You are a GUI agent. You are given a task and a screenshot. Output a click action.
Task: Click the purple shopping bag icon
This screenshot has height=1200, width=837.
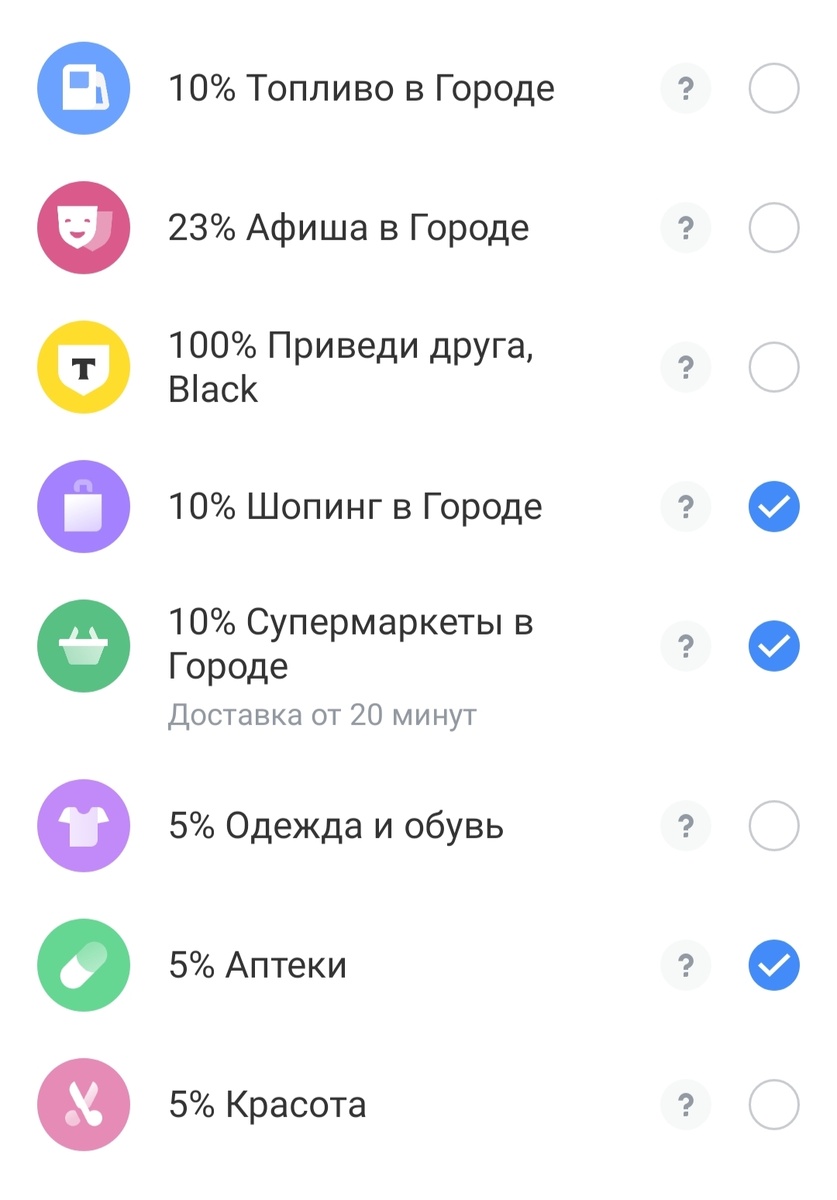click(x=83, y=507)
